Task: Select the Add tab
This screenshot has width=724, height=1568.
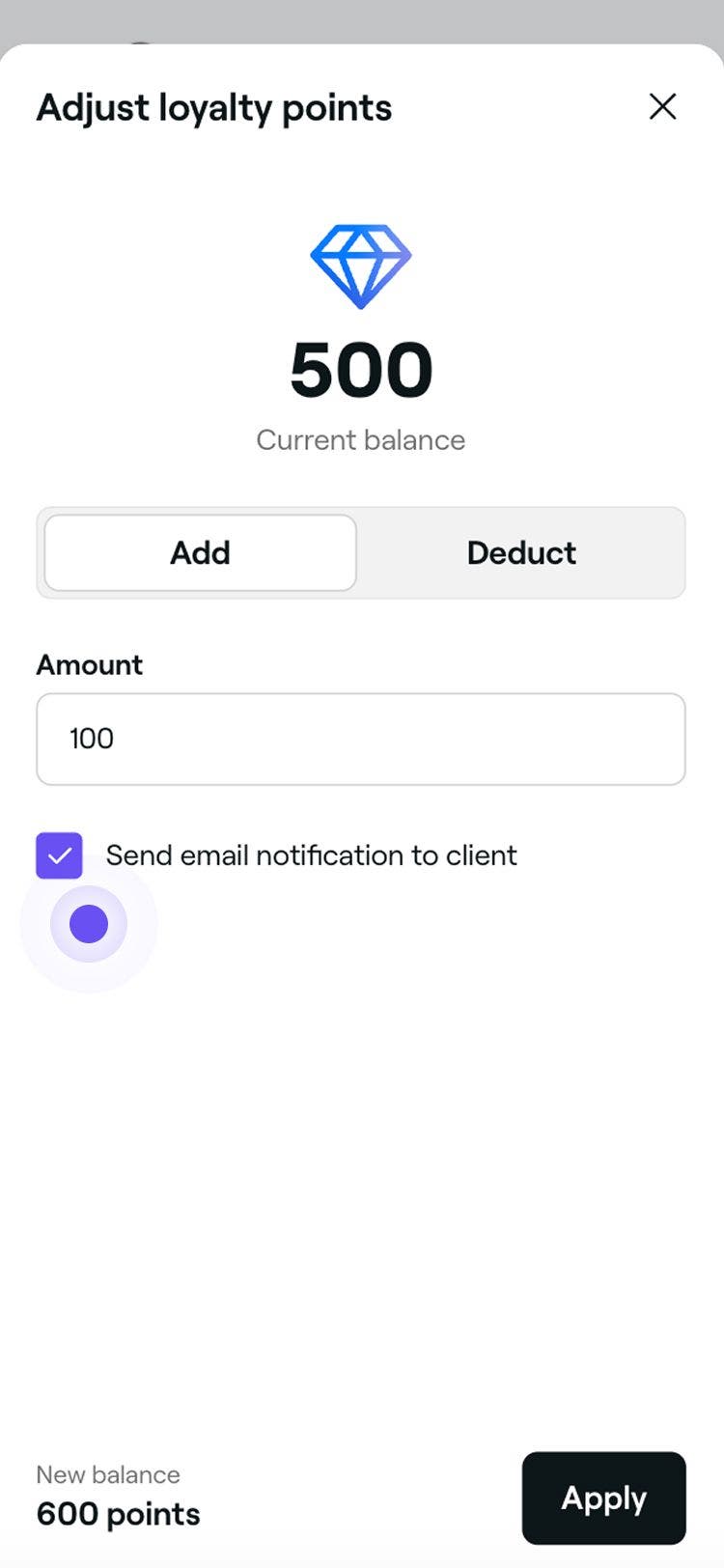Action: click(199, 552)
